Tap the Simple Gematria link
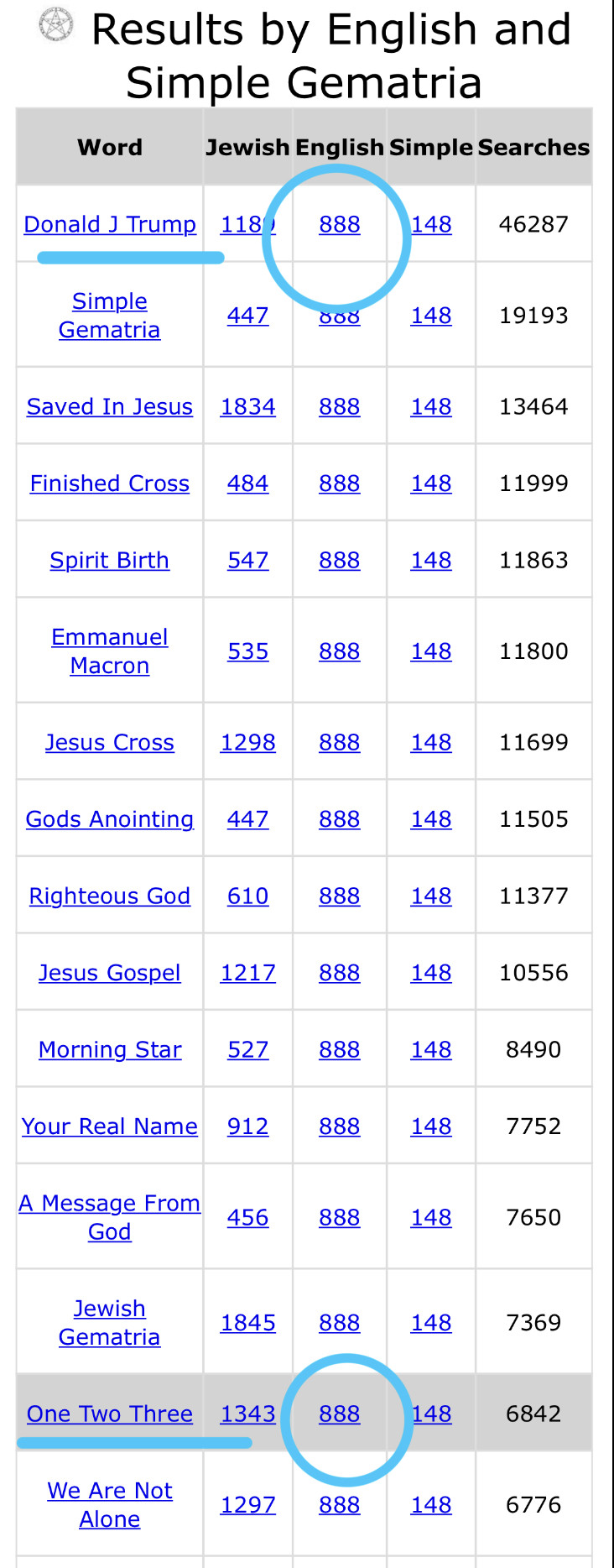The image size is (614, 1568). [x=109, y=316]
